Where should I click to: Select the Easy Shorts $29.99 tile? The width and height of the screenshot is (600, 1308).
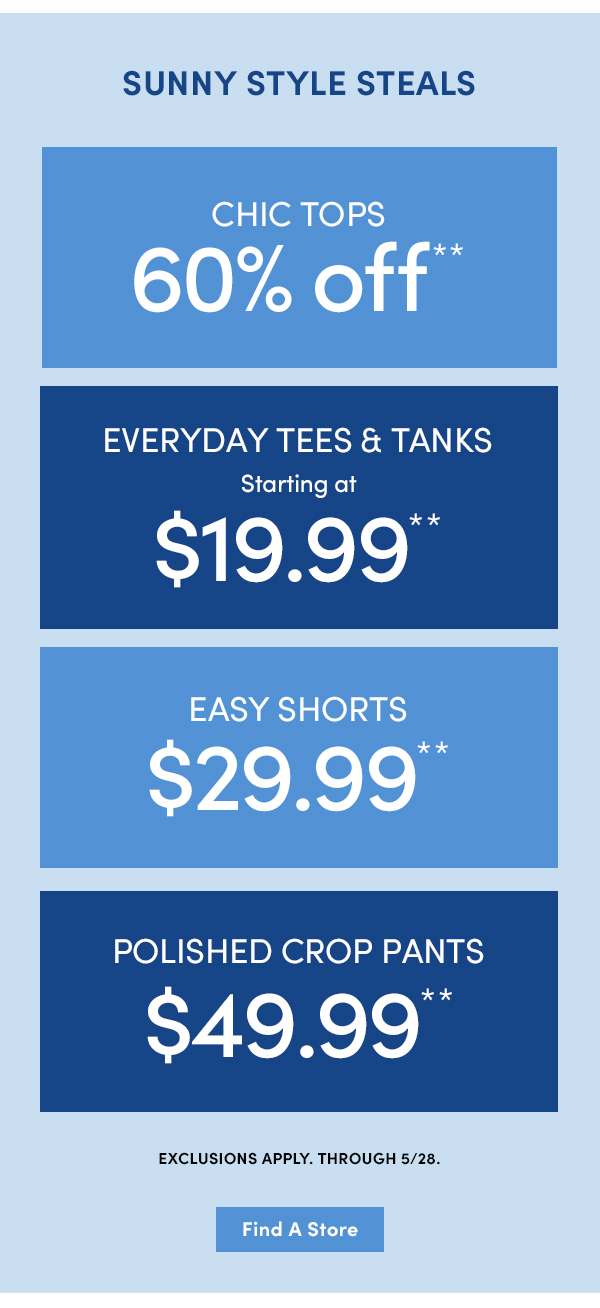point(299,757)
